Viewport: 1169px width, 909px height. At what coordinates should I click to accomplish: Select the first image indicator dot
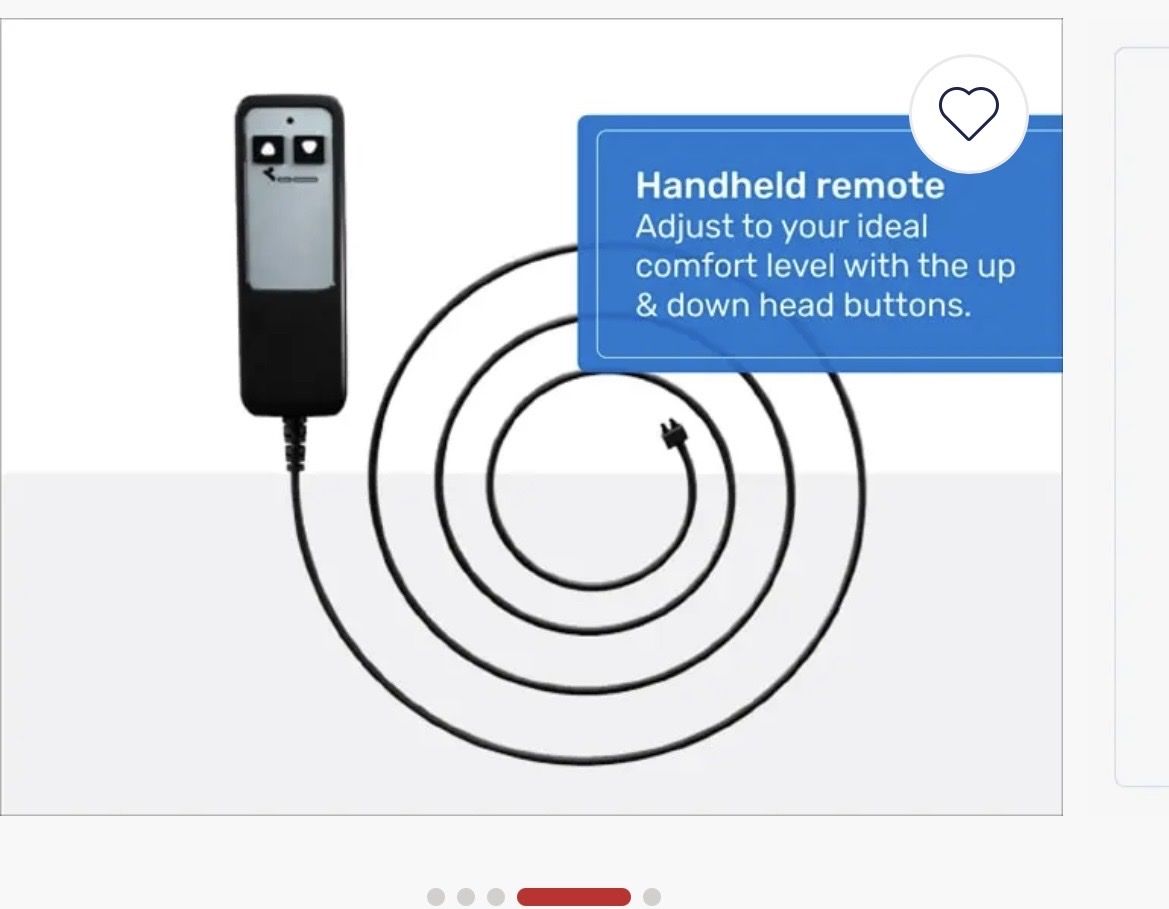[436, 897]
